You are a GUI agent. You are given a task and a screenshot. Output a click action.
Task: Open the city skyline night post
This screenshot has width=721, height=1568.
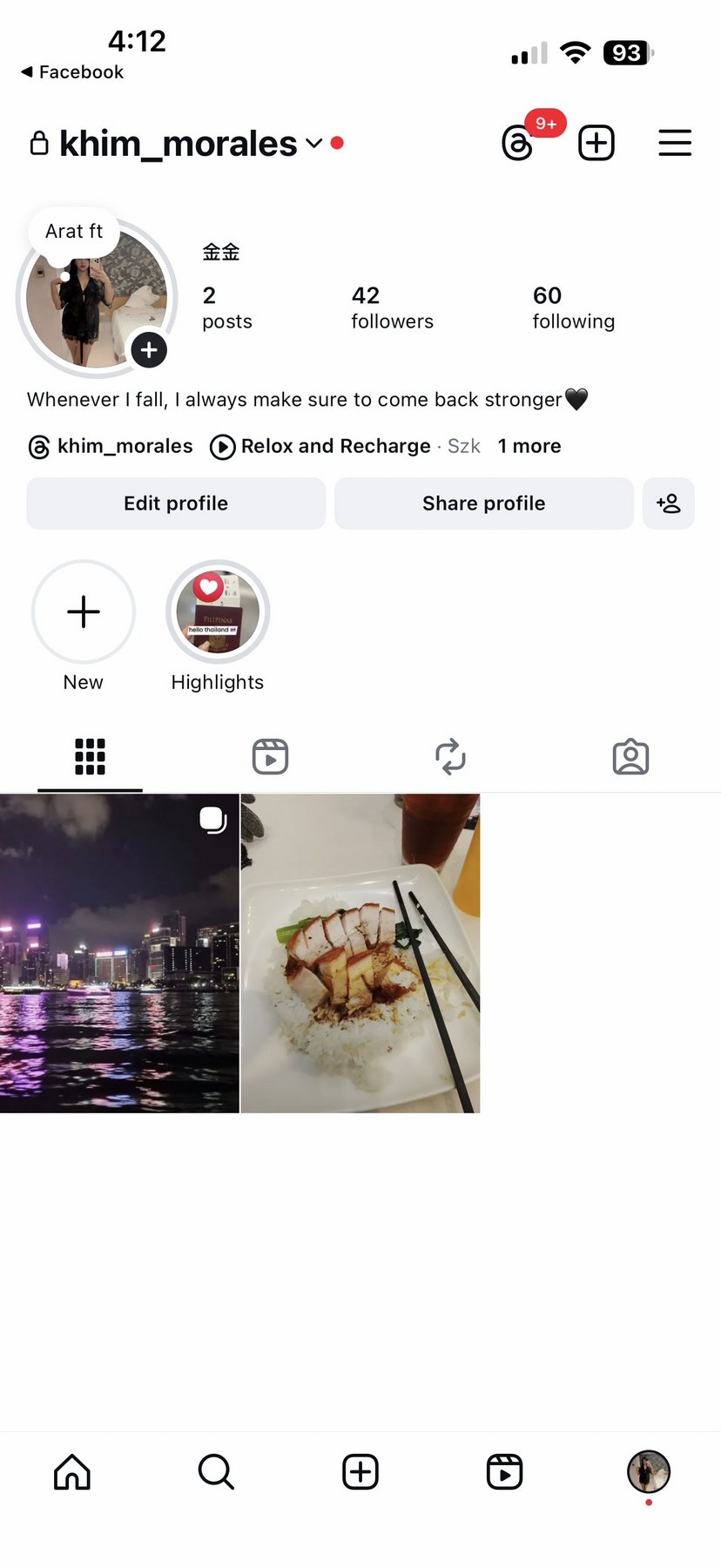119,953
